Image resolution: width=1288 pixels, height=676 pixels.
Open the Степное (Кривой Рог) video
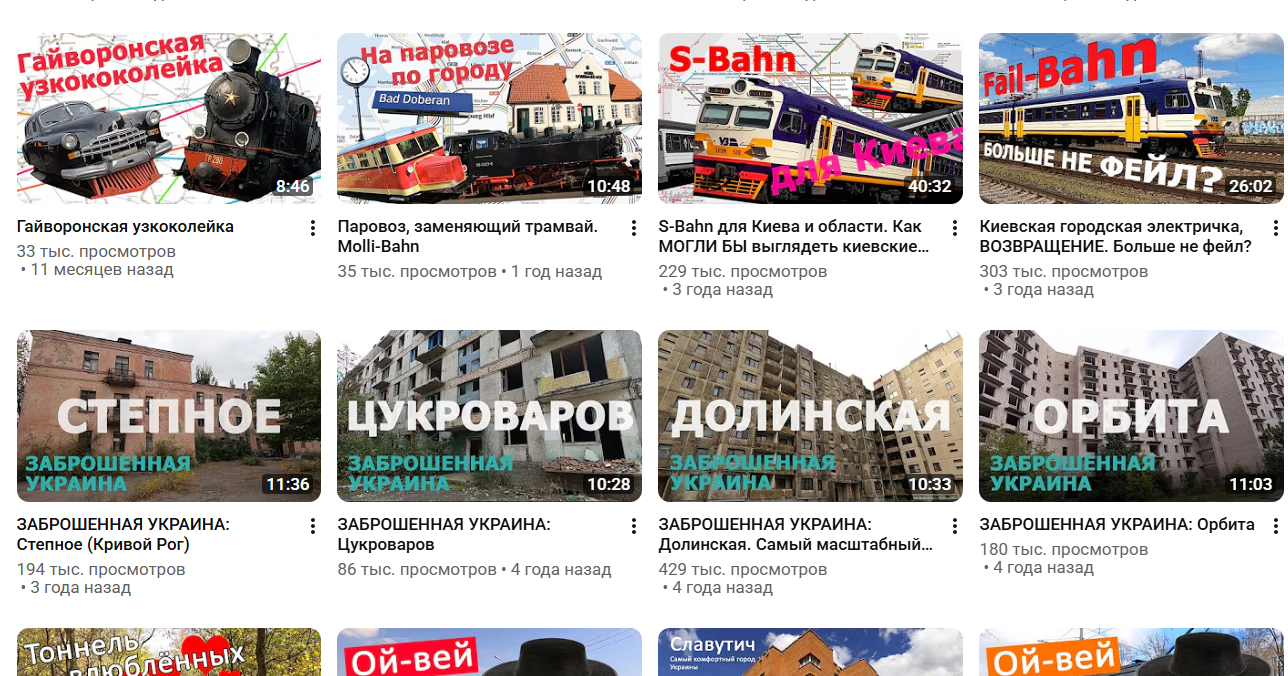169,415
